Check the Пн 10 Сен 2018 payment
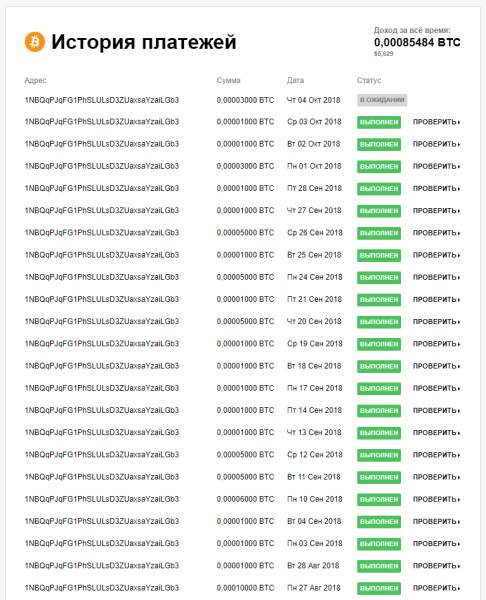Image resolution: width=486 pixels, height=600 pixels. (x=436, y=499)
